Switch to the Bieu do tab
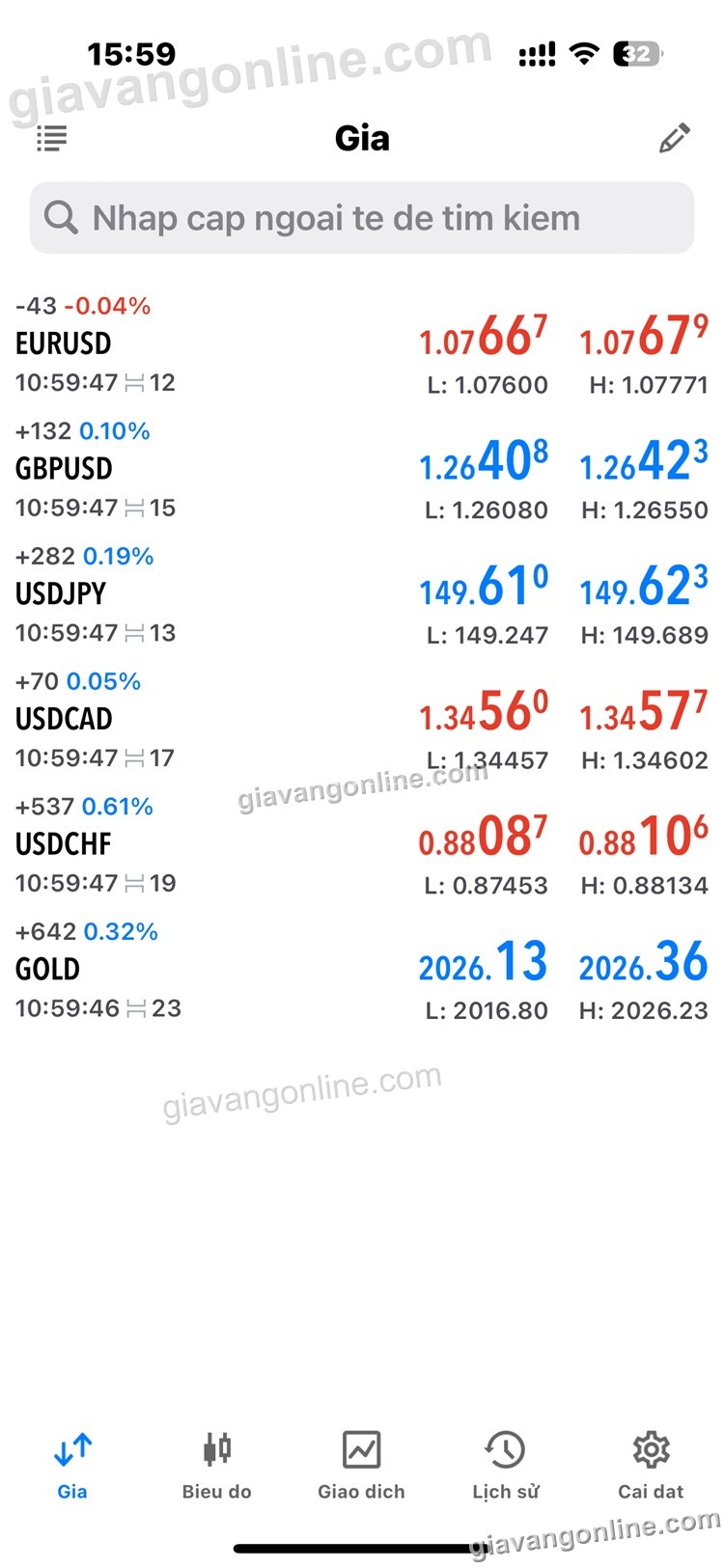Screen dimensions: 724x1568 (x=217, y=1466)
